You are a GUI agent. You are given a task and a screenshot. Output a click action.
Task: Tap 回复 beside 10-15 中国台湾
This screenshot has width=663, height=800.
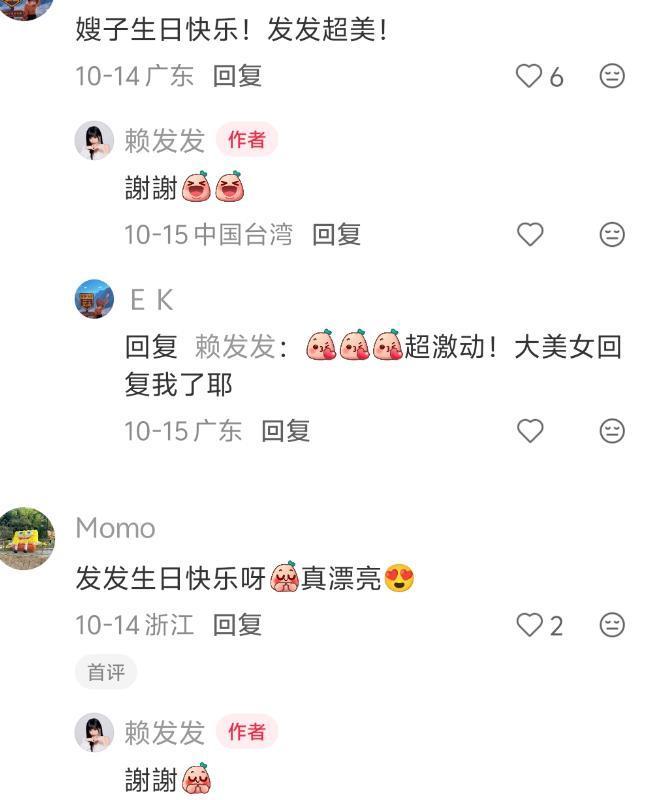click(336, 234)
